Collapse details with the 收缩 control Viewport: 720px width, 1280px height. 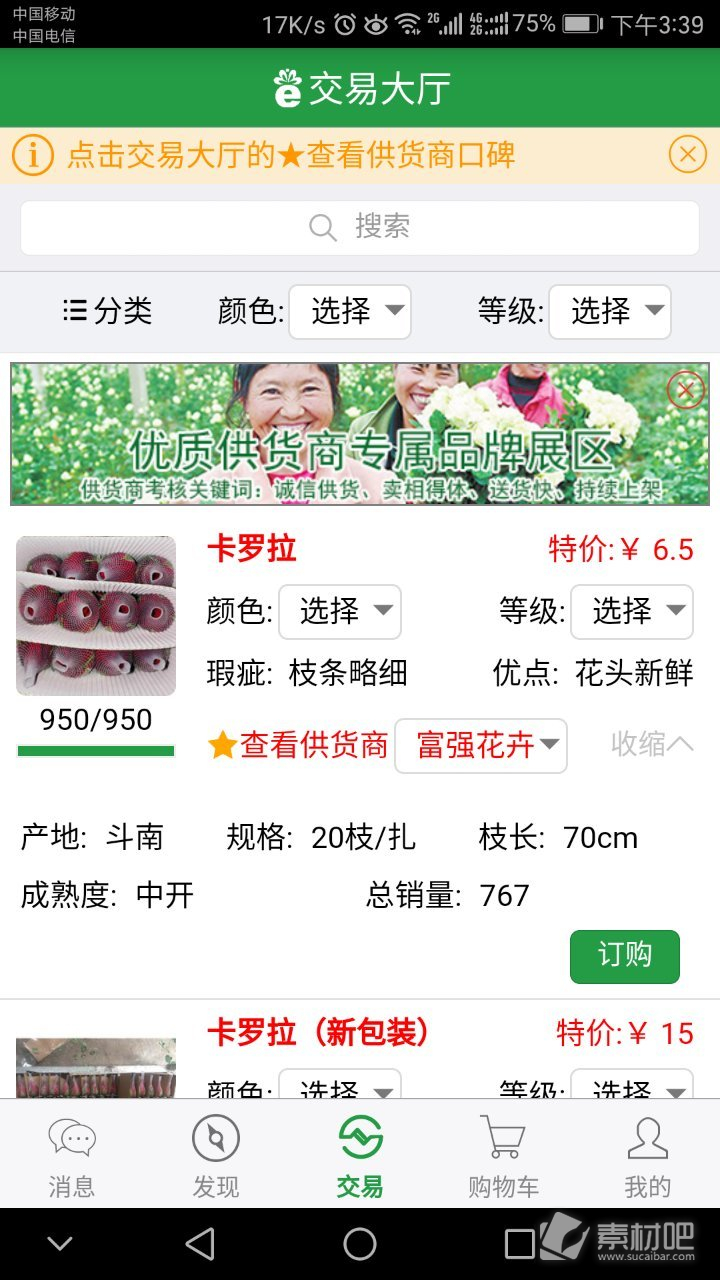point(652,744)
